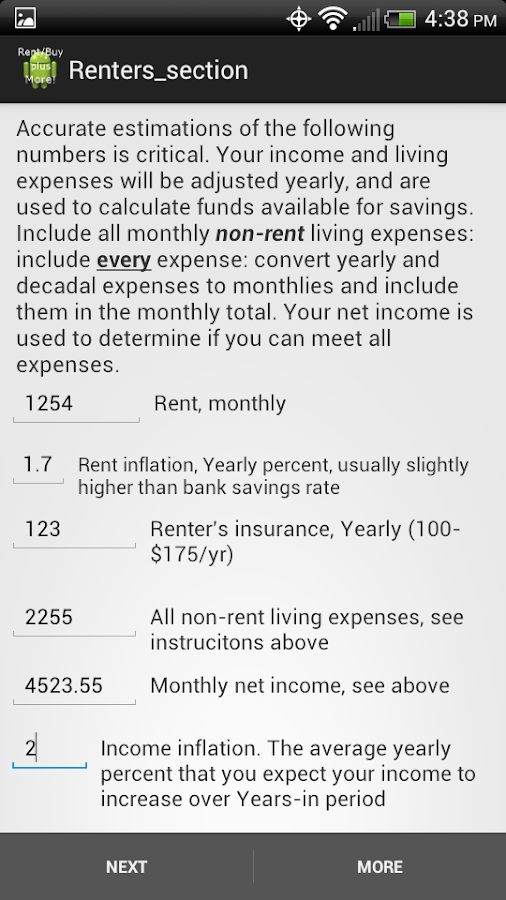Edit the monthly rent field
The height and width of the screenshot is (900, 506).
(x=76, y=404)
